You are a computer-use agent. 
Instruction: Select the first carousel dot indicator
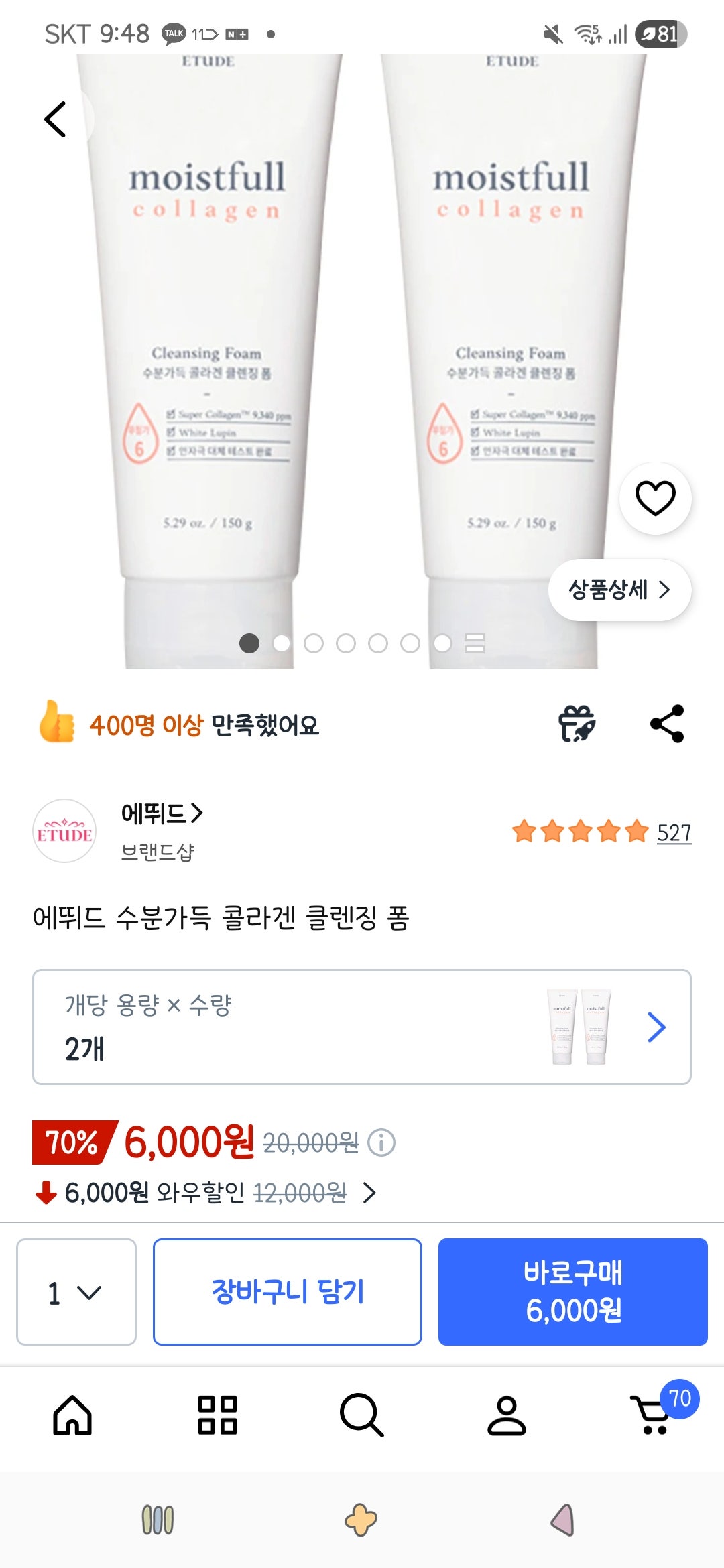pos(251,644)
